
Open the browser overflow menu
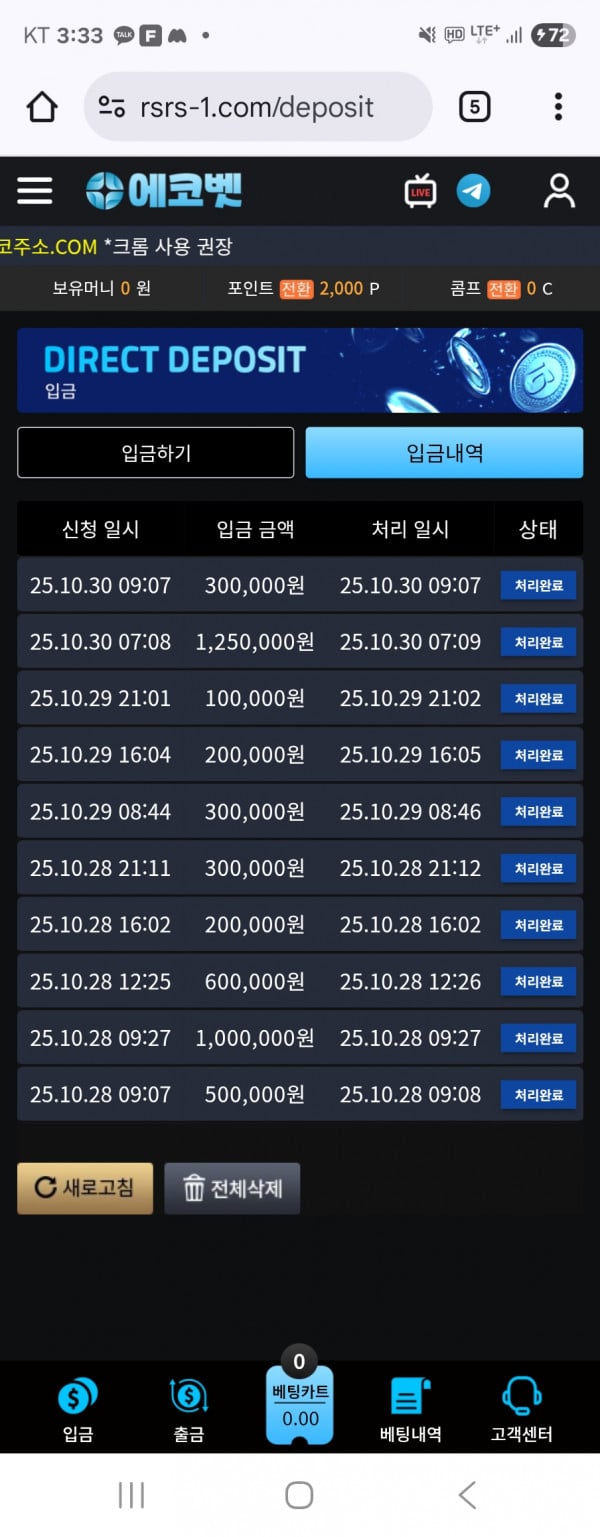point(558,107)
